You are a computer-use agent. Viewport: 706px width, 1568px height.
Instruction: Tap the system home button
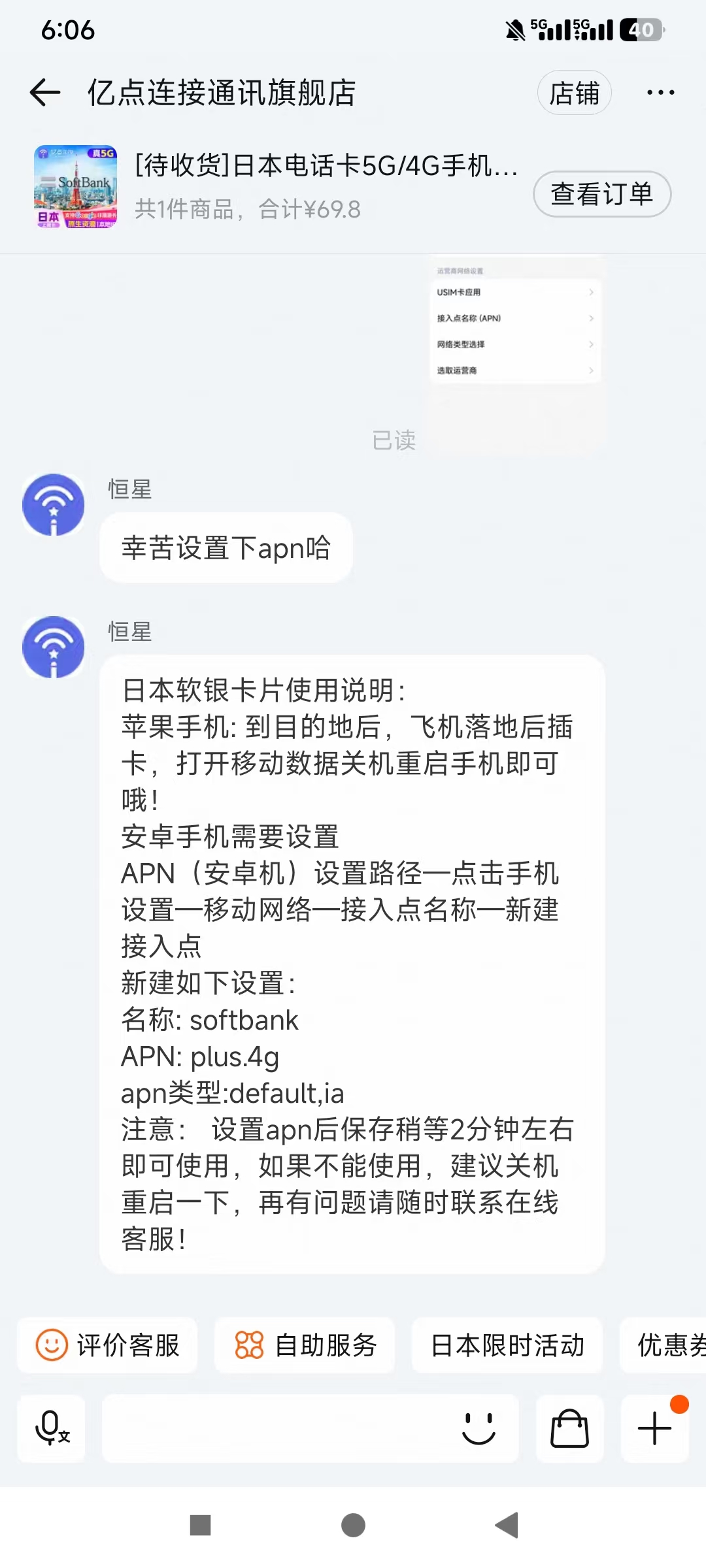tap(353, 1526)
